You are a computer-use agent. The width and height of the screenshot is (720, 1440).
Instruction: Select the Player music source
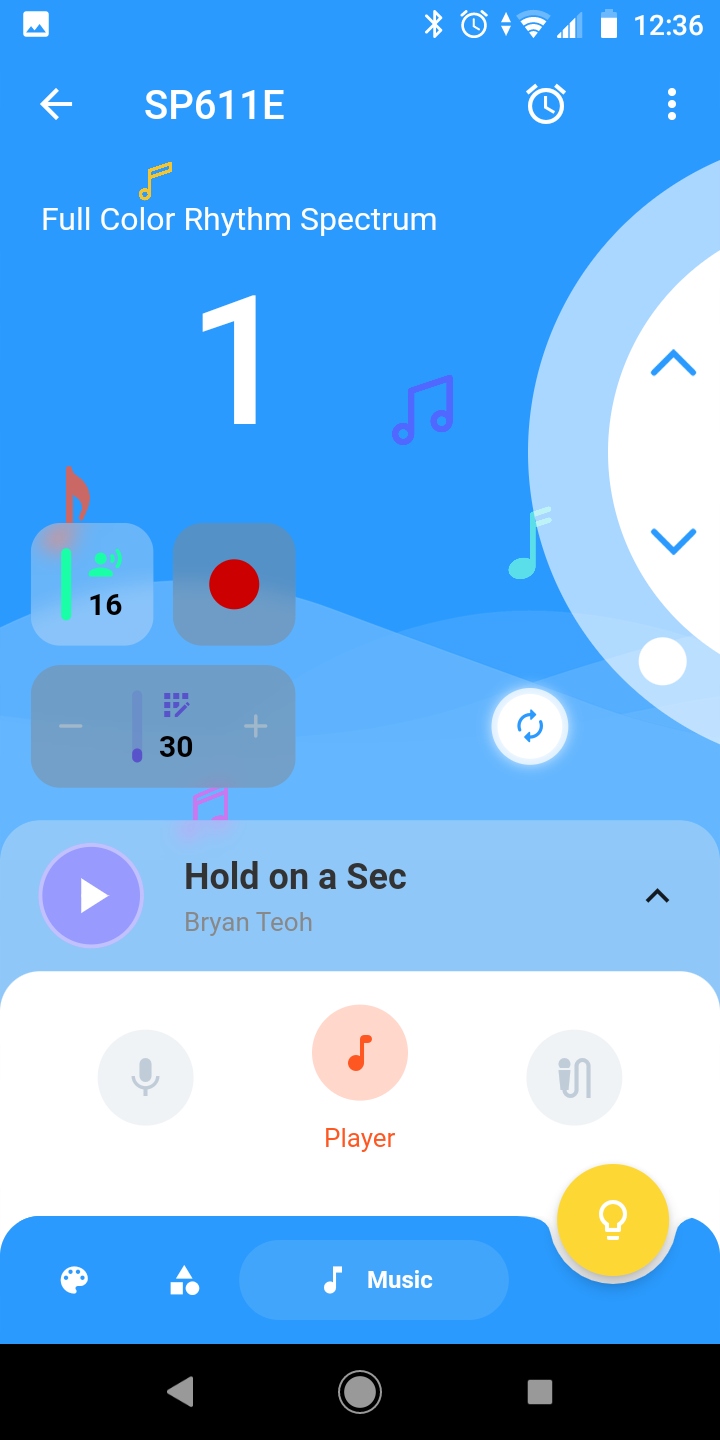(x=360, y=1053)
